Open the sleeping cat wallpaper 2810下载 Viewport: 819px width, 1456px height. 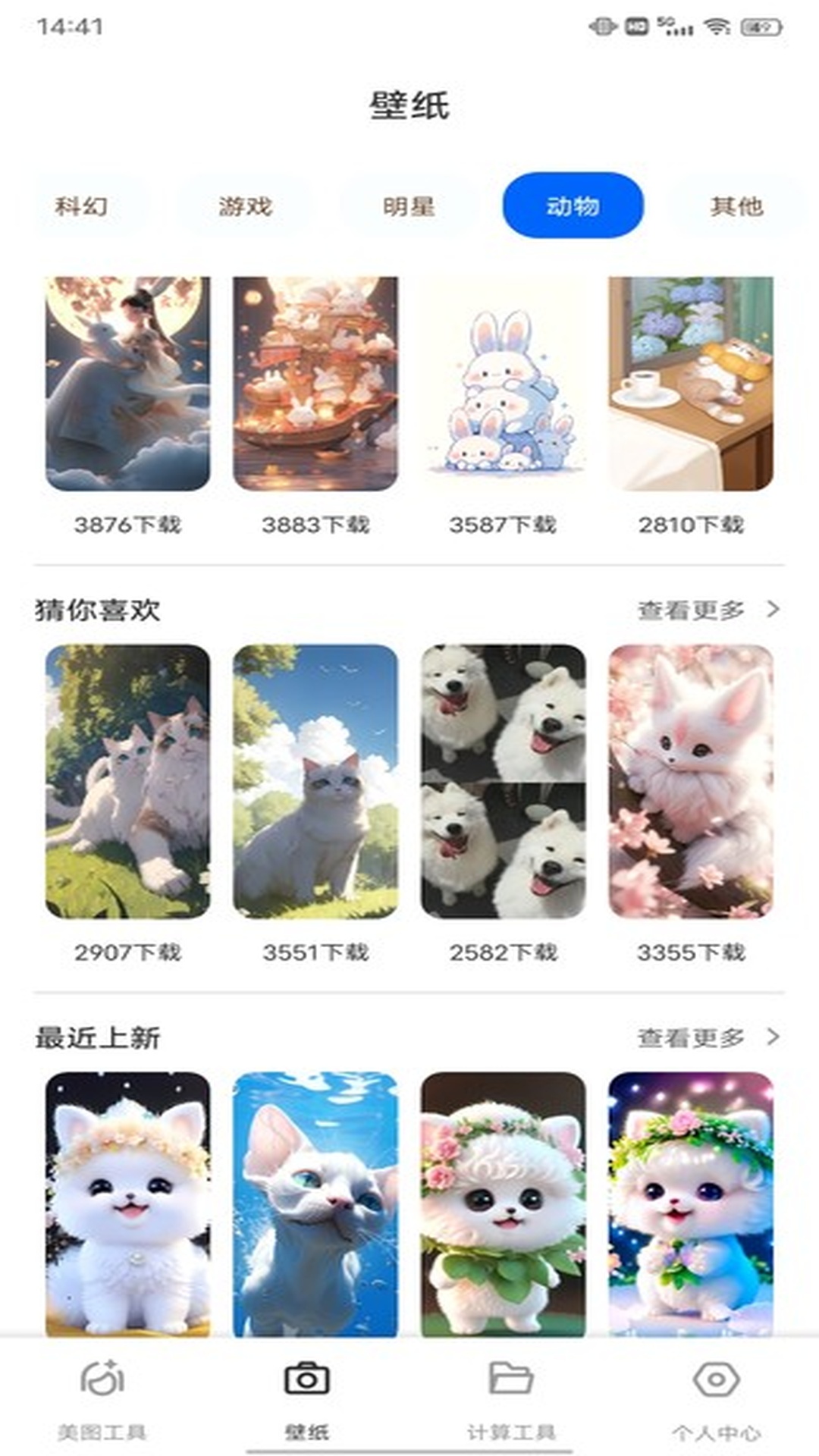pos(691,384)
